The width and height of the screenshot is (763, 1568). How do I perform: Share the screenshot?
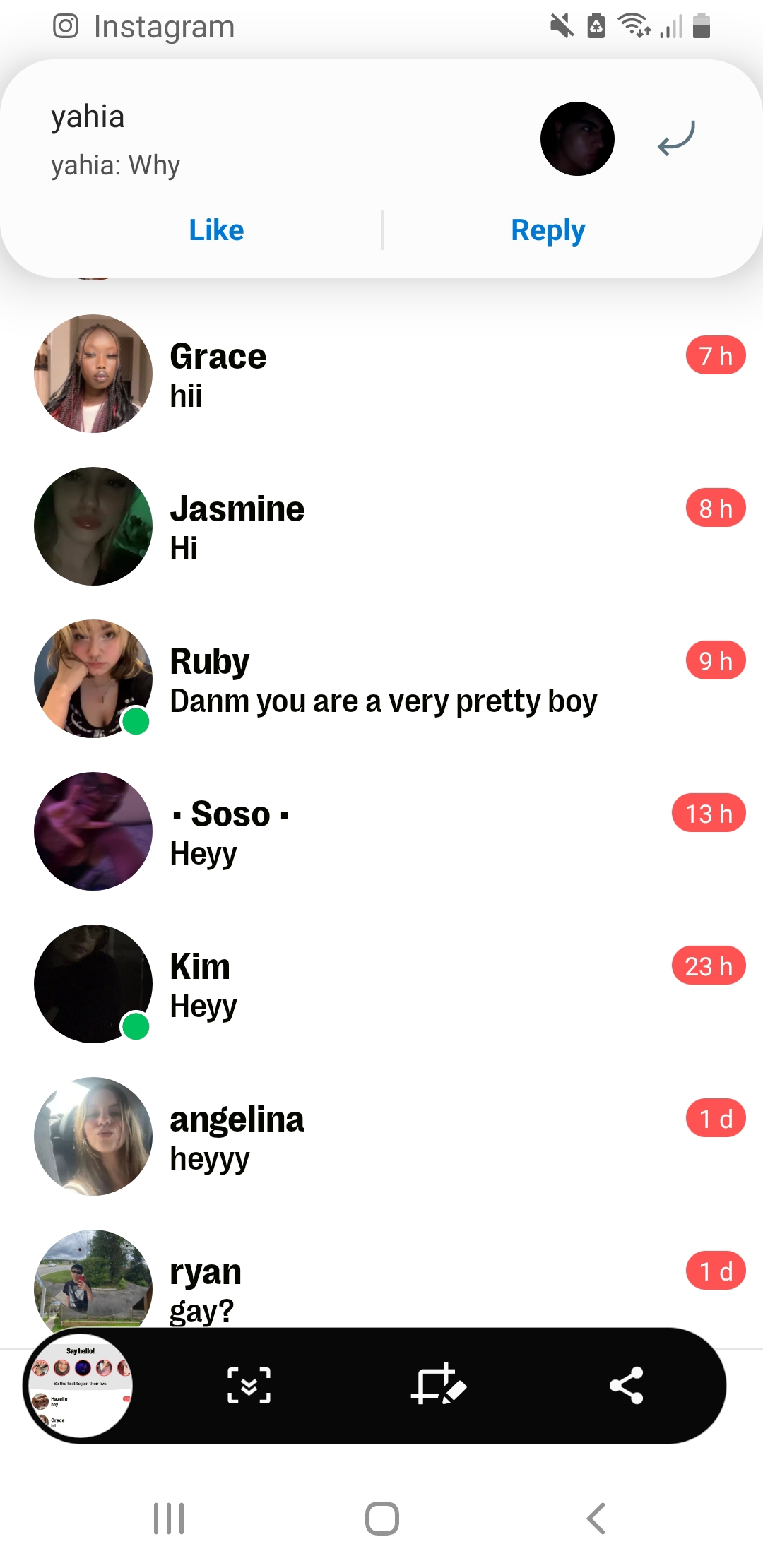tap(626, 1385)
